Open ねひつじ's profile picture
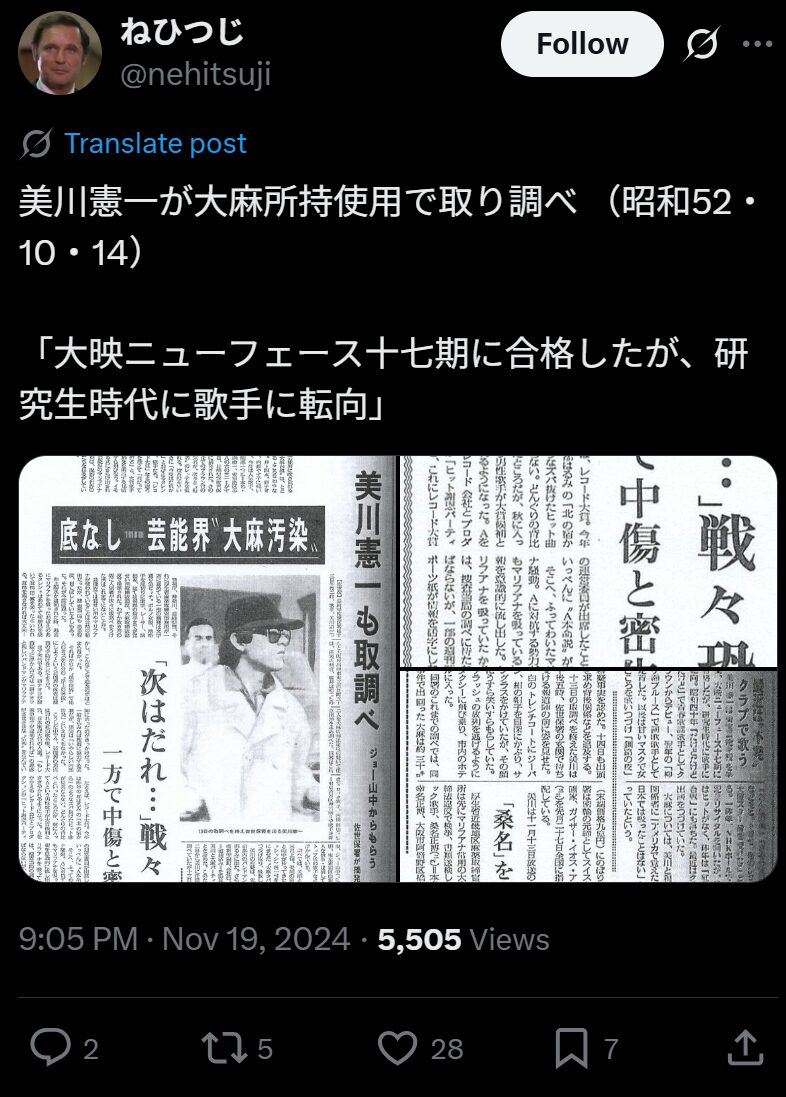Image resolution: width=786 pixels, height=1097 pixels. coord(60,53)
